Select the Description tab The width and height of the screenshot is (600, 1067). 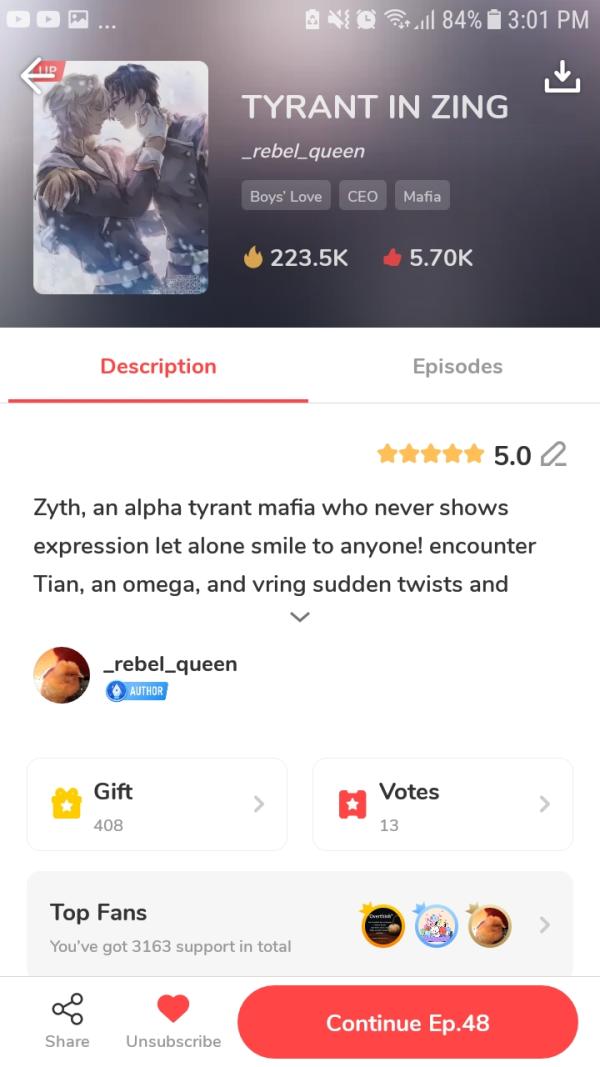[158, 367]
